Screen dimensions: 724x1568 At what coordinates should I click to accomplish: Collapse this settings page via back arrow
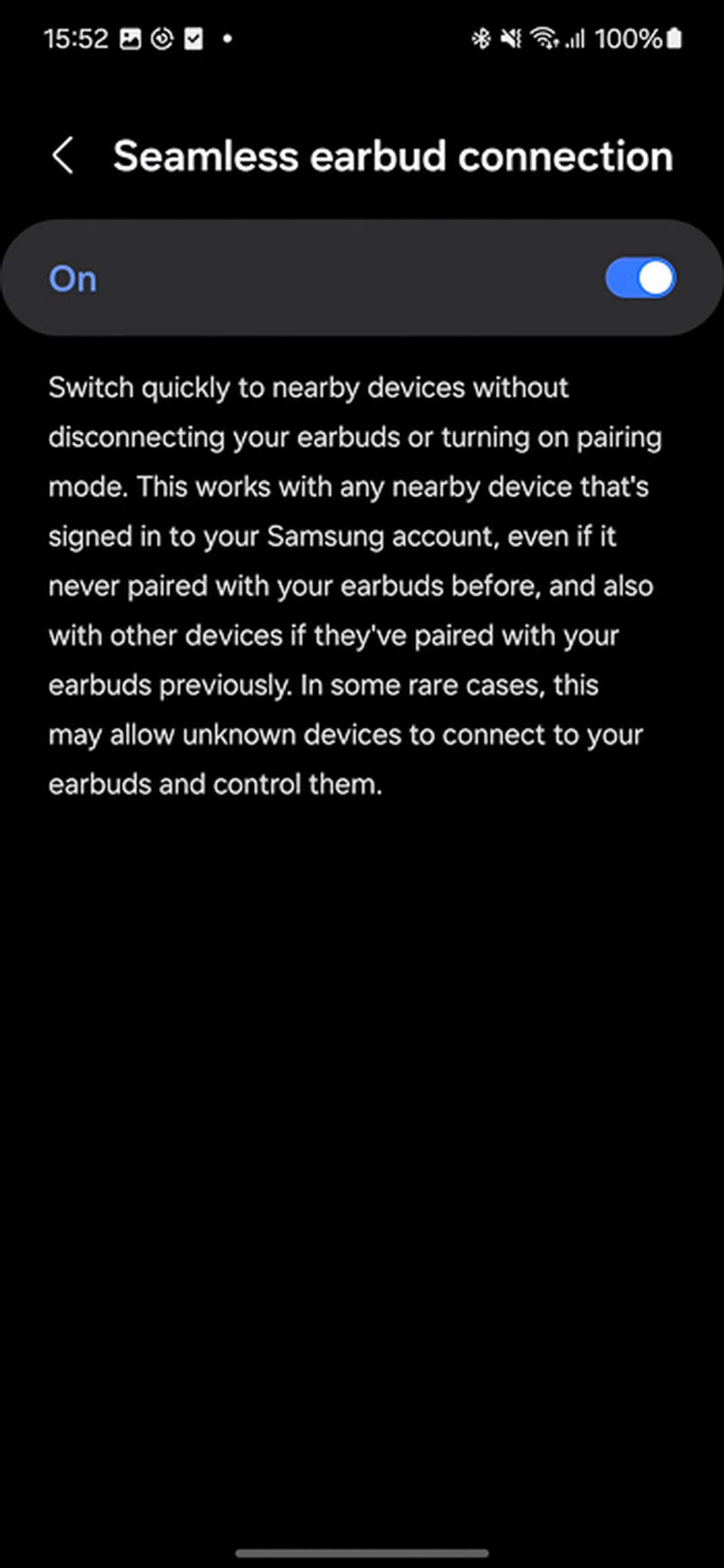(x=63, y=156)
